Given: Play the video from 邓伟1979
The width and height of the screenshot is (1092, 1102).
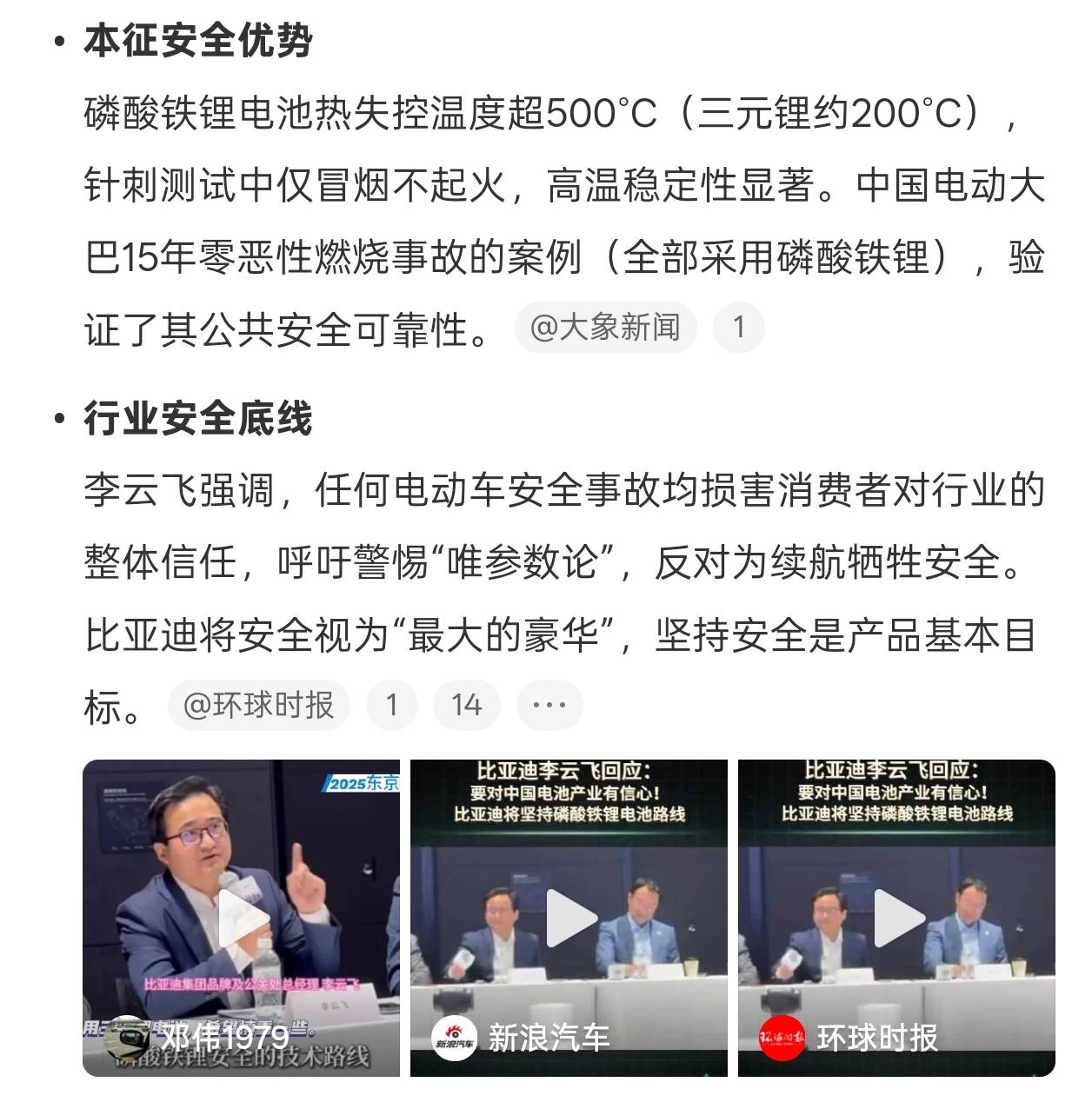Looking at the screenshot, I should tap(242, 918).
